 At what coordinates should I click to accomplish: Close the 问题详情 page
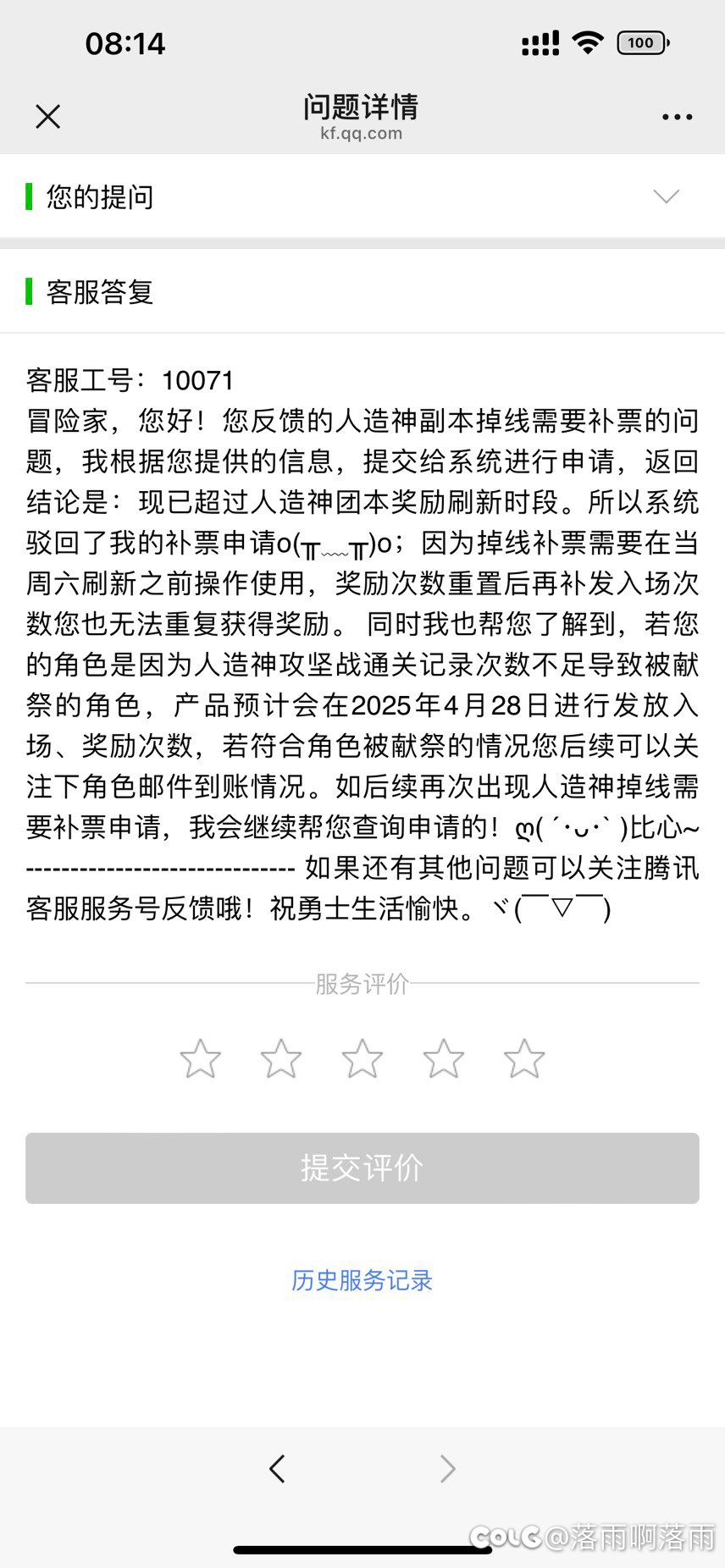click(48, 116)
